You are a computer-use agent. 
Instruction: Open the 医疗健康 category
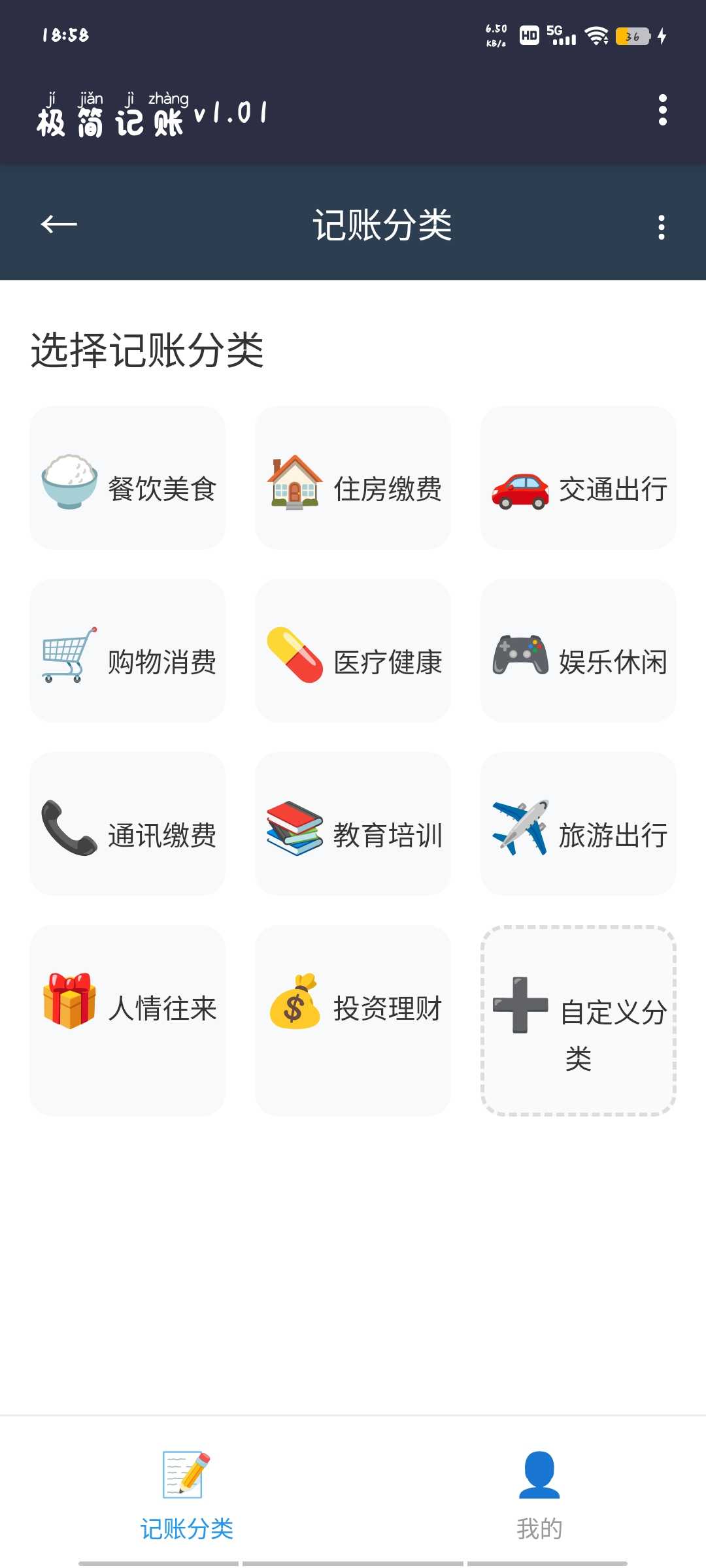[x=353, y=651]
